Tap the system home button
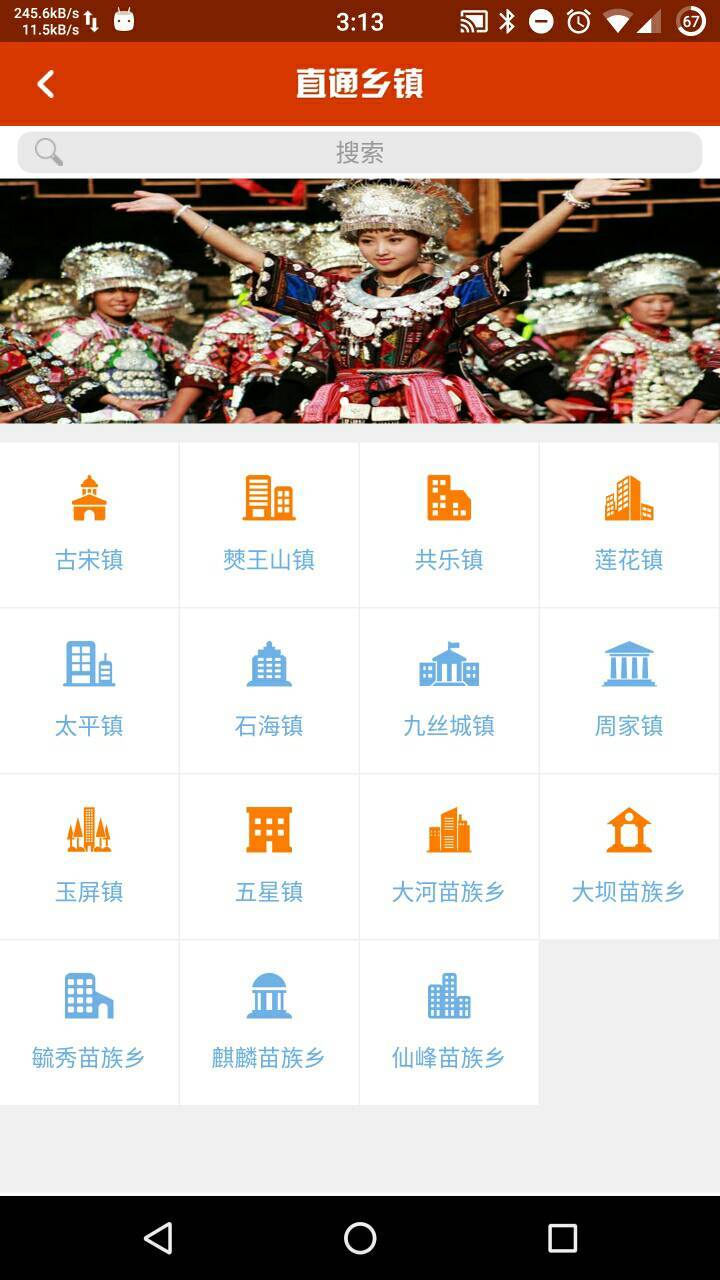This screenshot has width=720, height=1280. point(360,1238)
